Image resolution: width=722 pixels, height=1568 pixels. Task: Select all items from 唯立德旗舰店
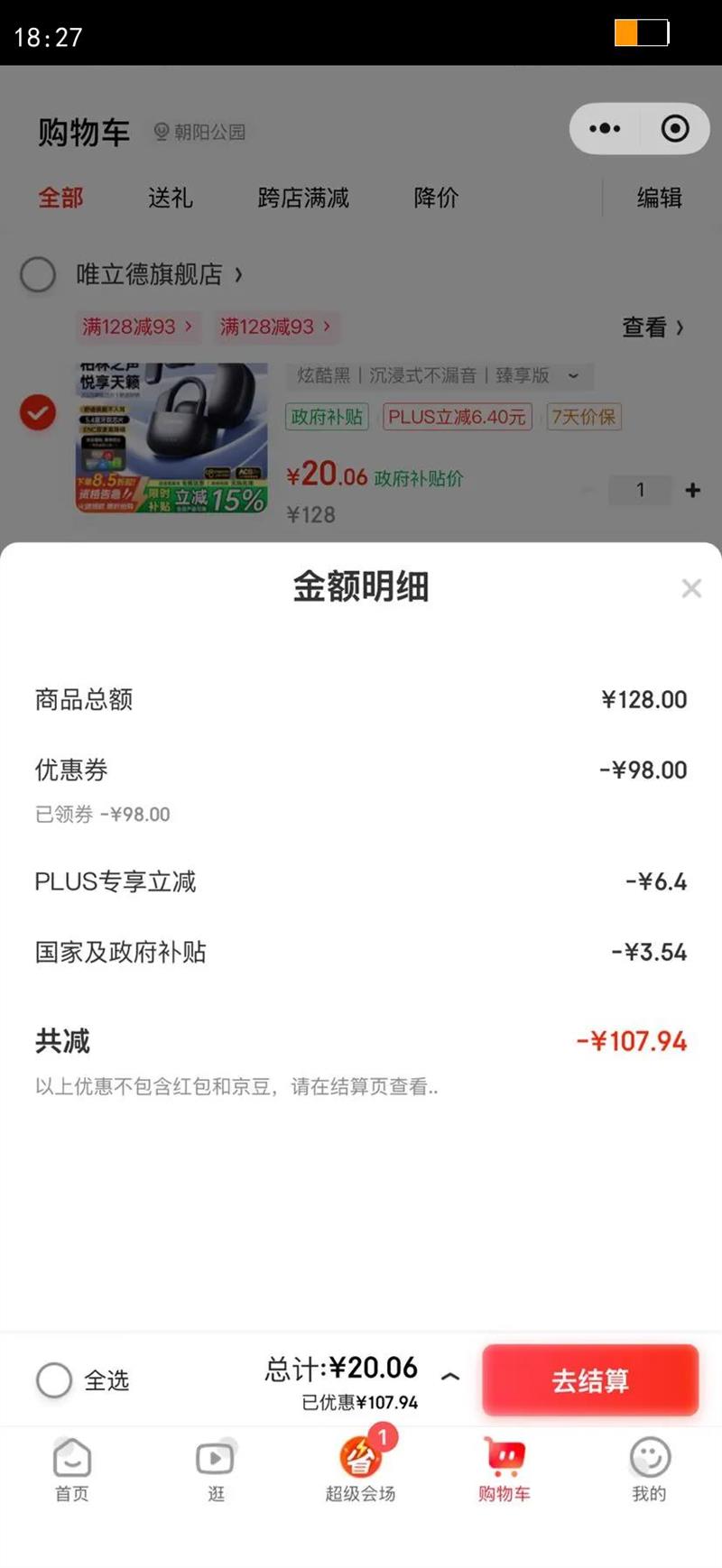pos(38,274)
